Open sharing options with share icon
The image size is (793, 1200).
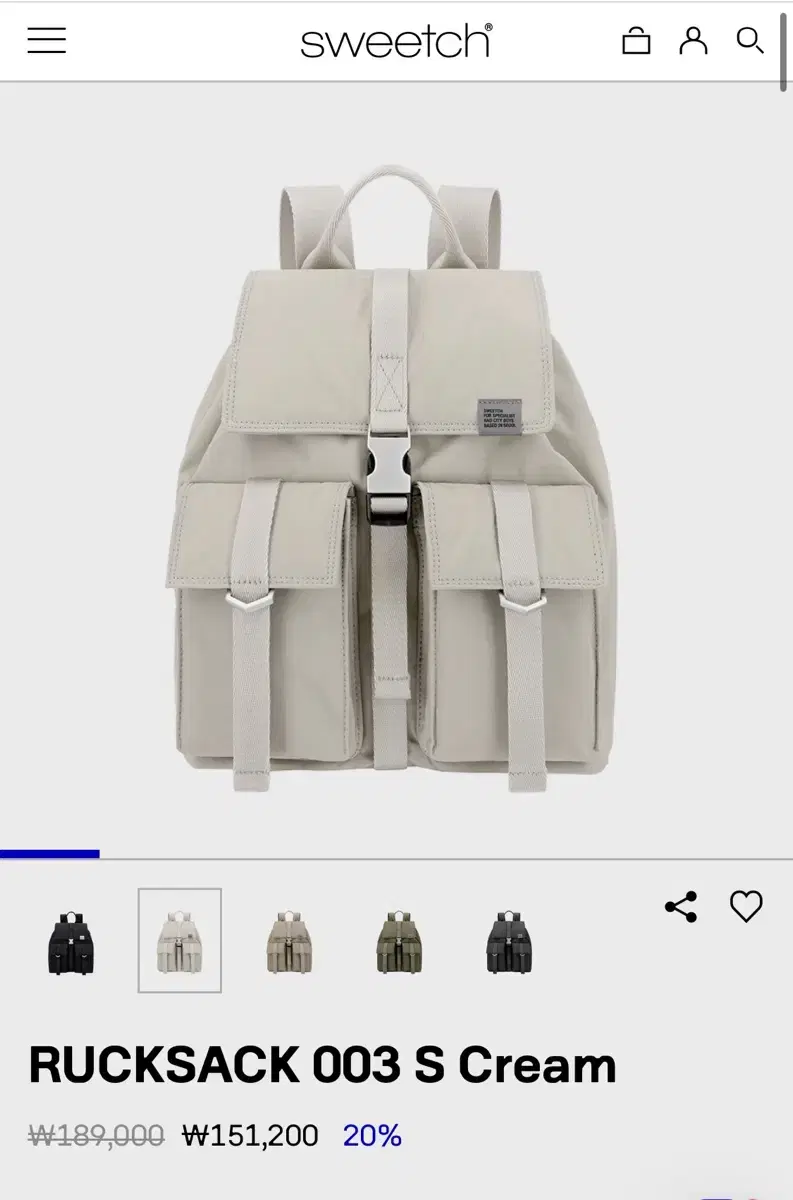click(682, 908)
